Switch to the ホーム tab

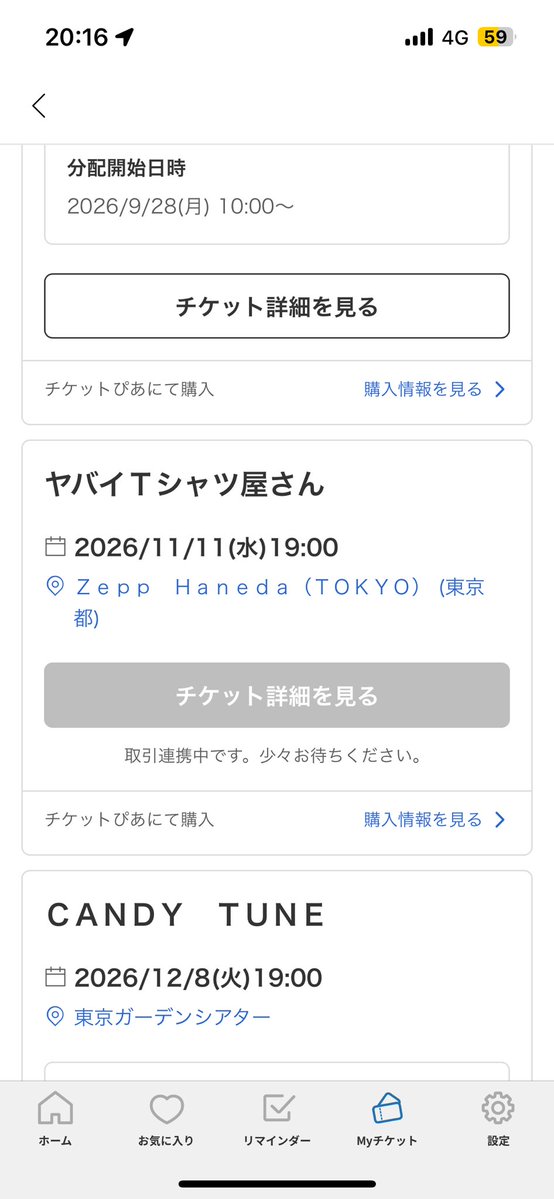(55, 1119)
